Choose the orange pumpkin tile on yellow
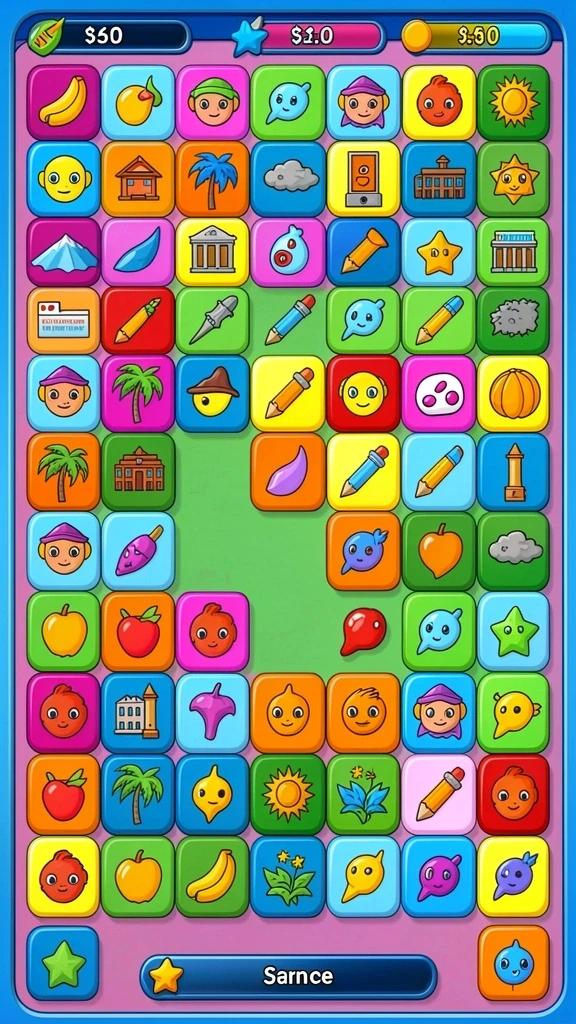576x1024 pixels. (513, 394)
